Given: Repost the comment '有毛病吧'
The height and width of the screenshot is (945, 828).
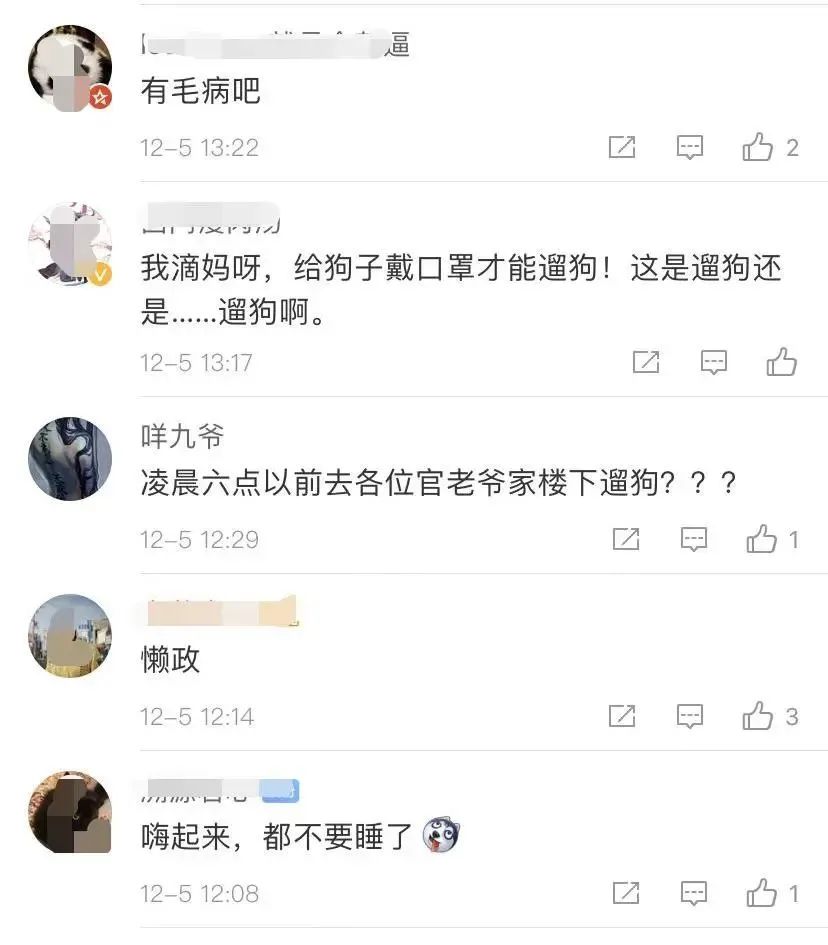Looking at the screenshot, I should (622, 148).
